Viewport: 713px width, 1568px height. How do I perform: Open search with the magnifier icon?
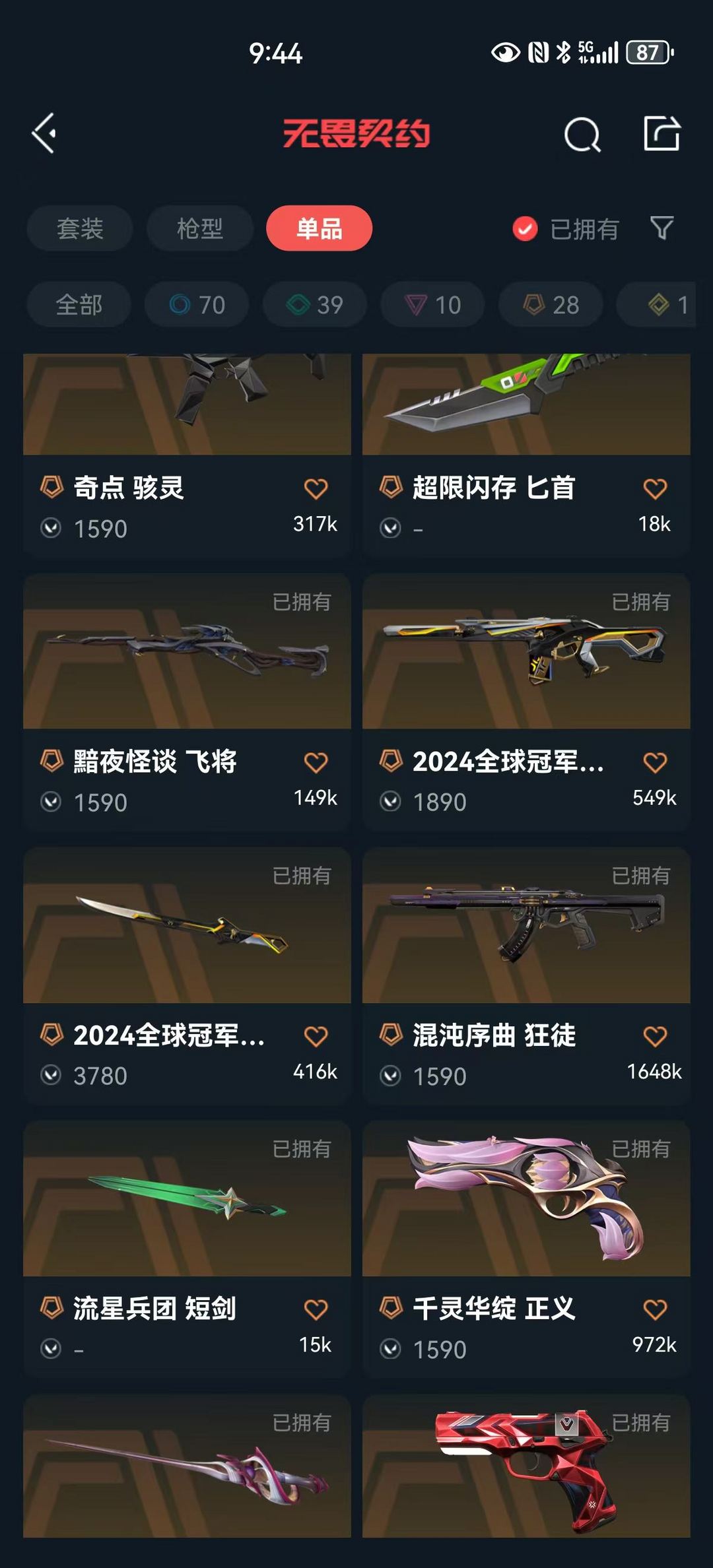coord(582,135)
